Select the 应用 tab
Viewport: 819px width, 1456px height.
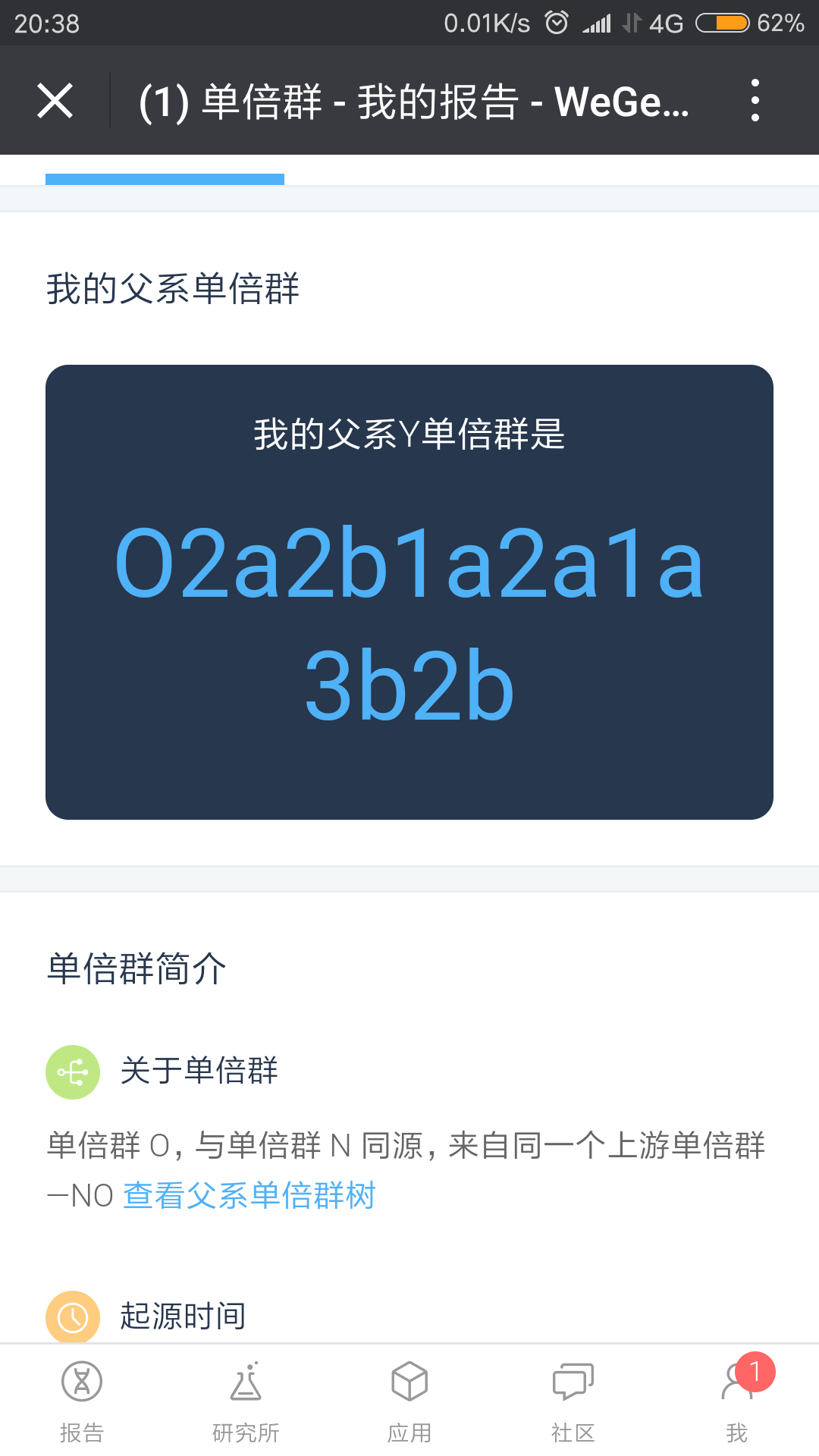409,1401
